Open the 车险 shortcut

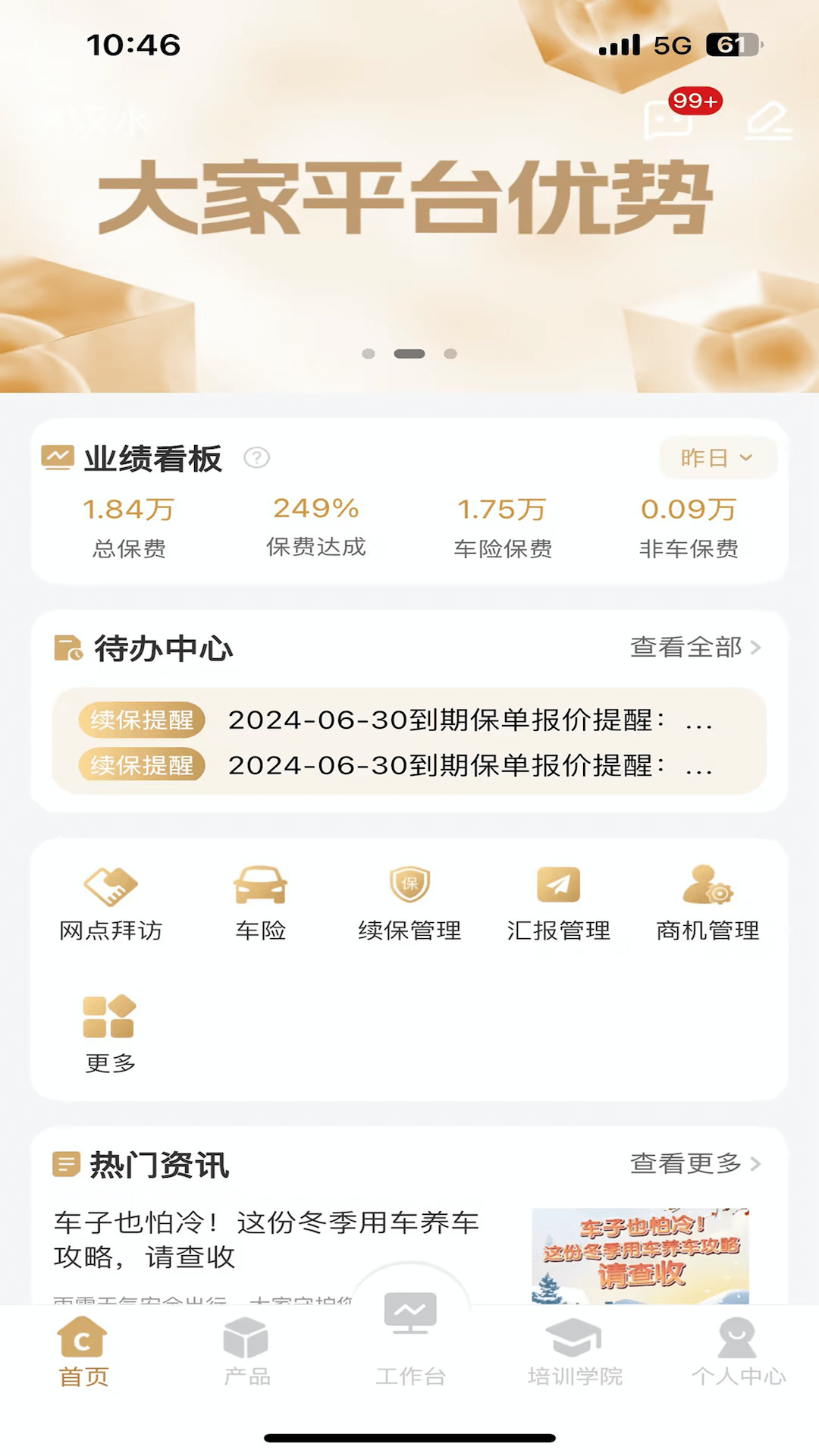[260, 902]
